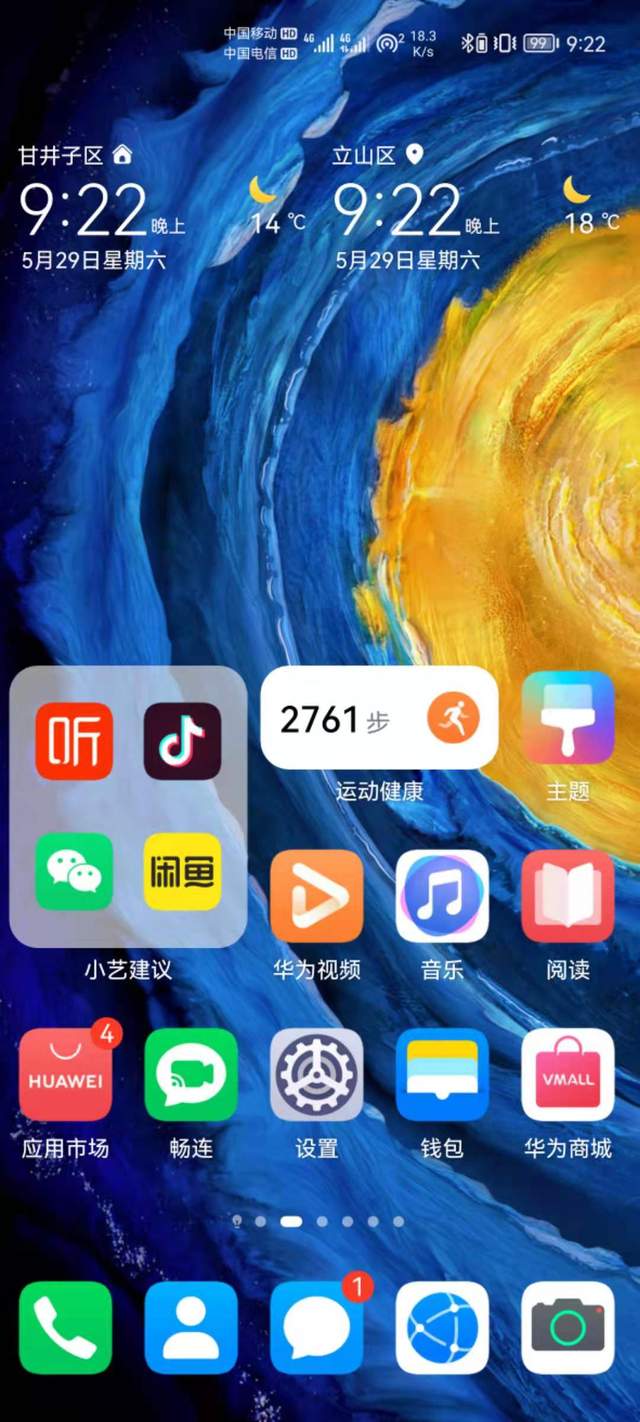Open messages with one unread badge
This screenshot has height=1422, width=640.
click(x=317, y=1328)
